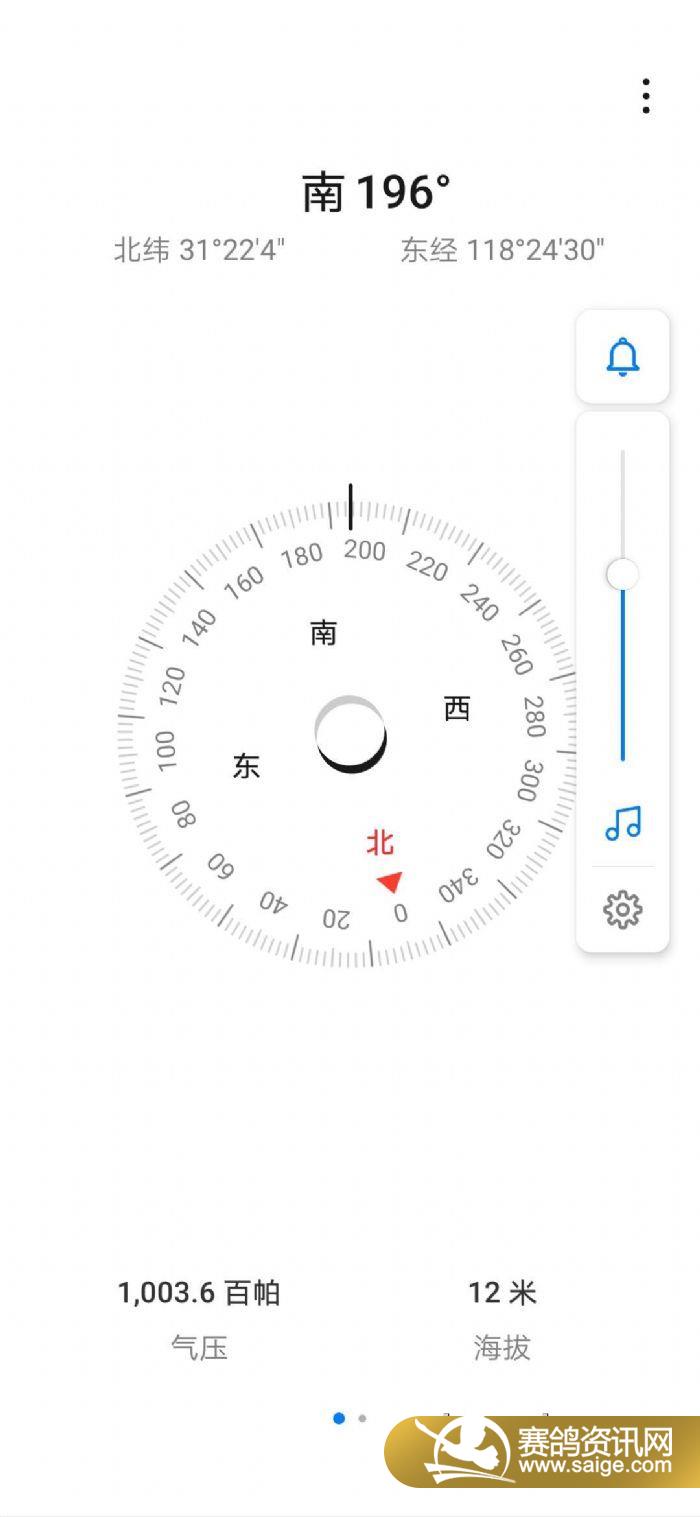This screenshot has height=1517, width=700.
Task: Tap the second page indicator dot
Action: coord(362,1418)
